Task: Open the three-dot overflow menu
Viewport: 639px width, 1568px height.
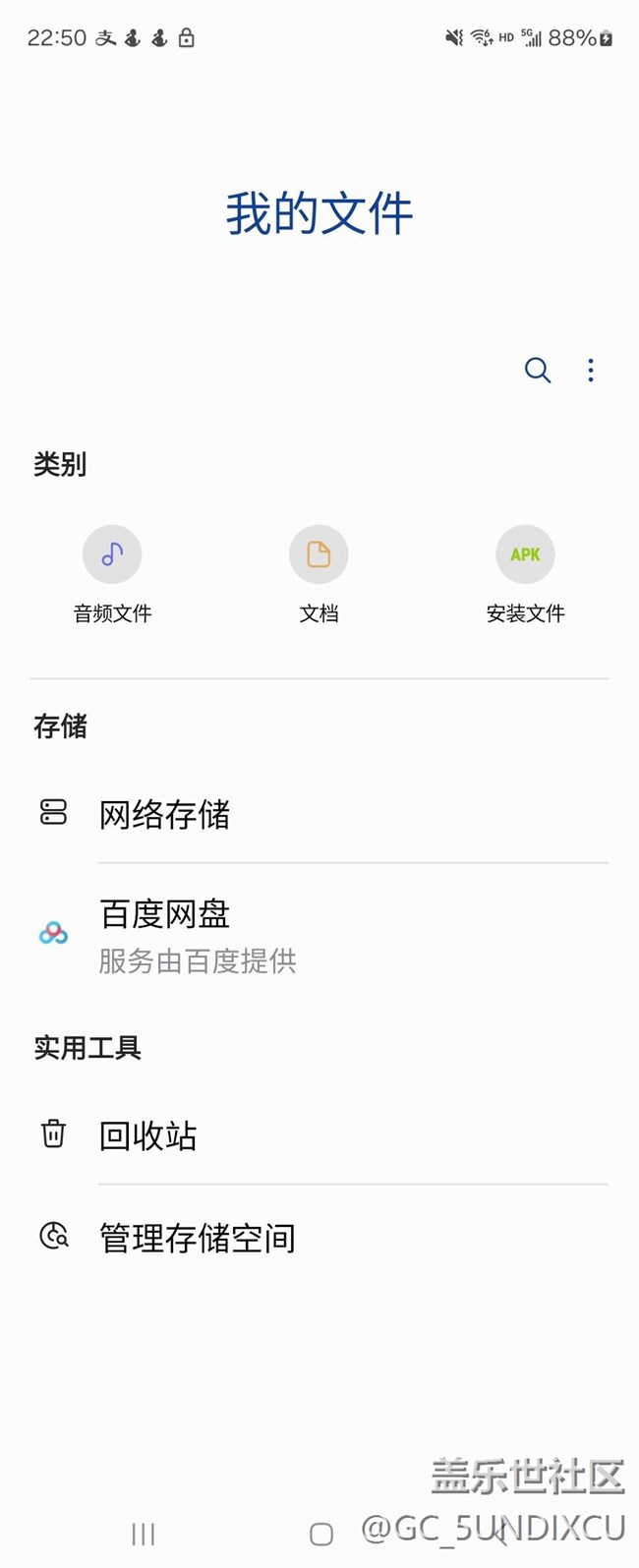Action: (x=591, y=371)
